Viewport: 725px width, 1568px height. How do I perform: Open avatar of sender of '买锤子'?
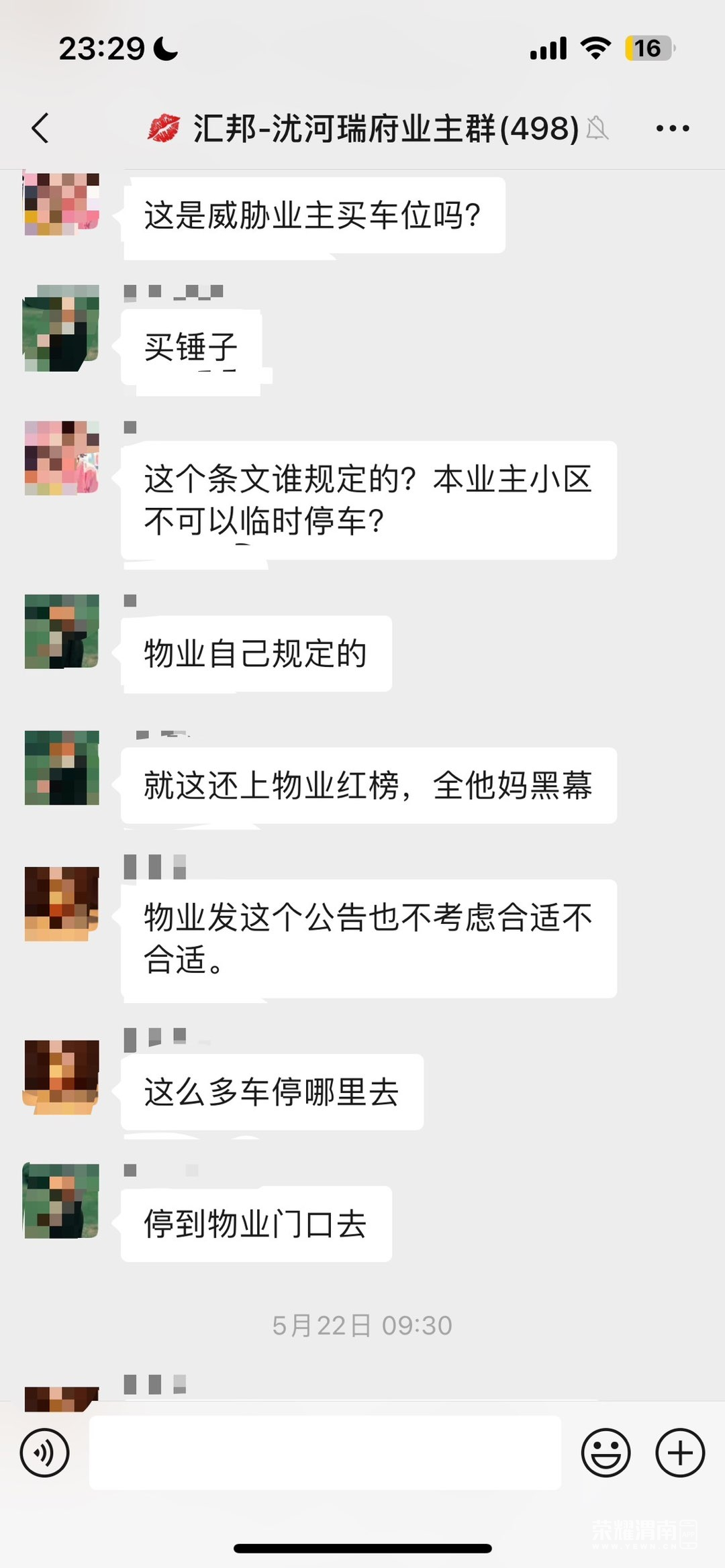[62, 327]
